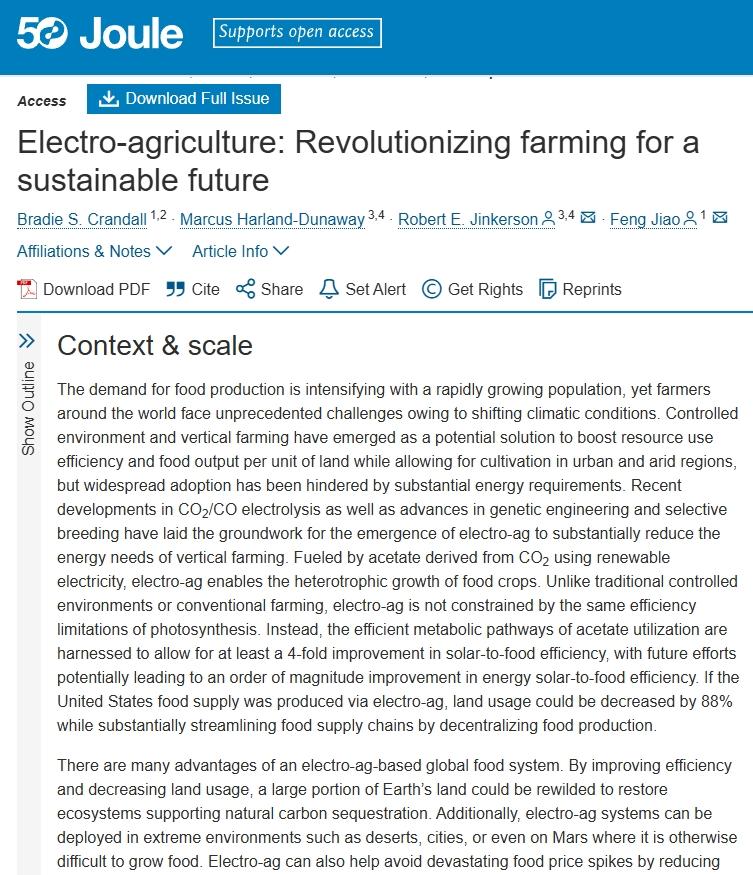Share this article
This screenshot has width=753, height=875.
pyautogui.click(x=269, y=289)
